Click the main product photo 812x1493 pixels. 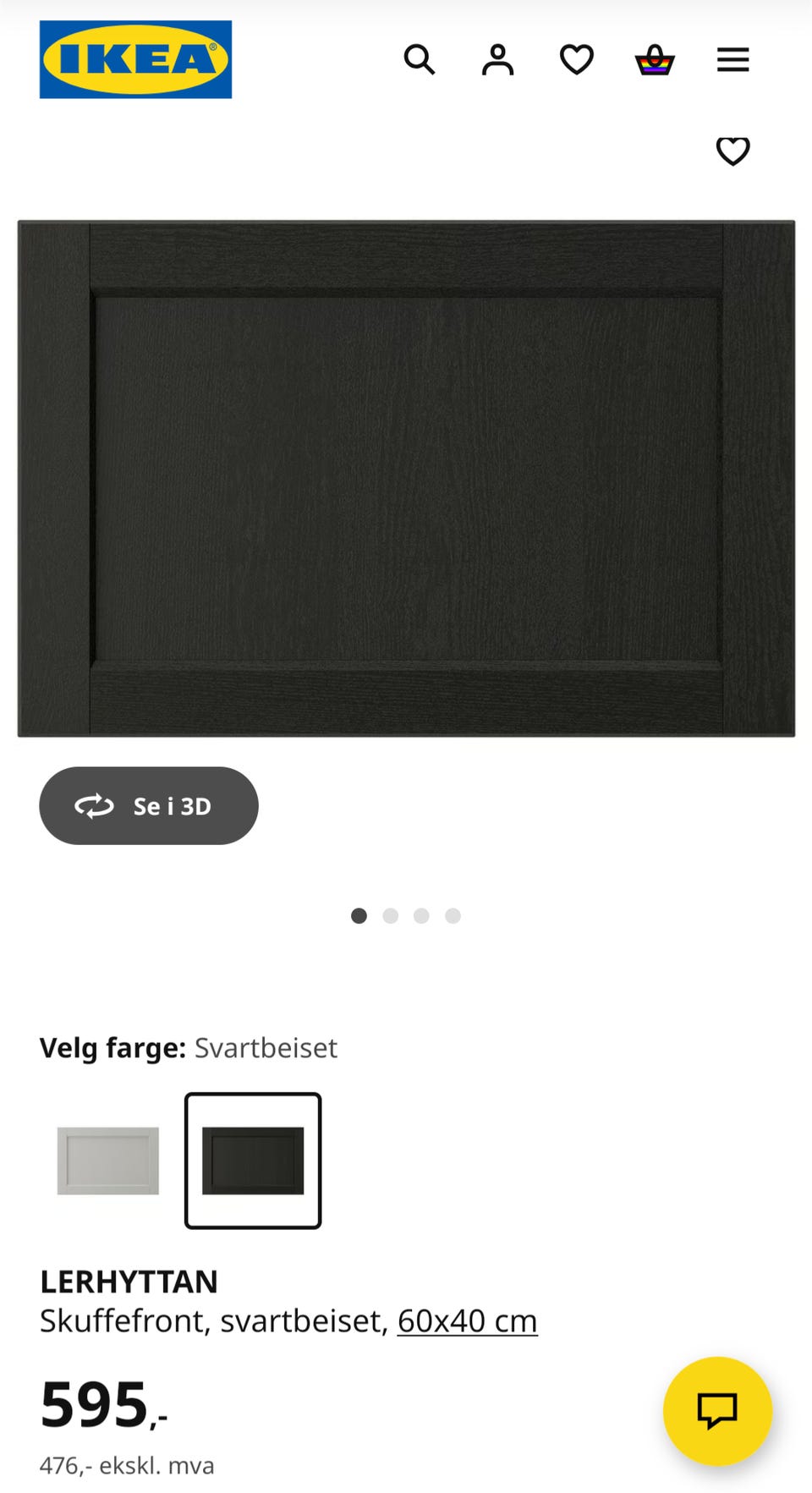(406, 476)
